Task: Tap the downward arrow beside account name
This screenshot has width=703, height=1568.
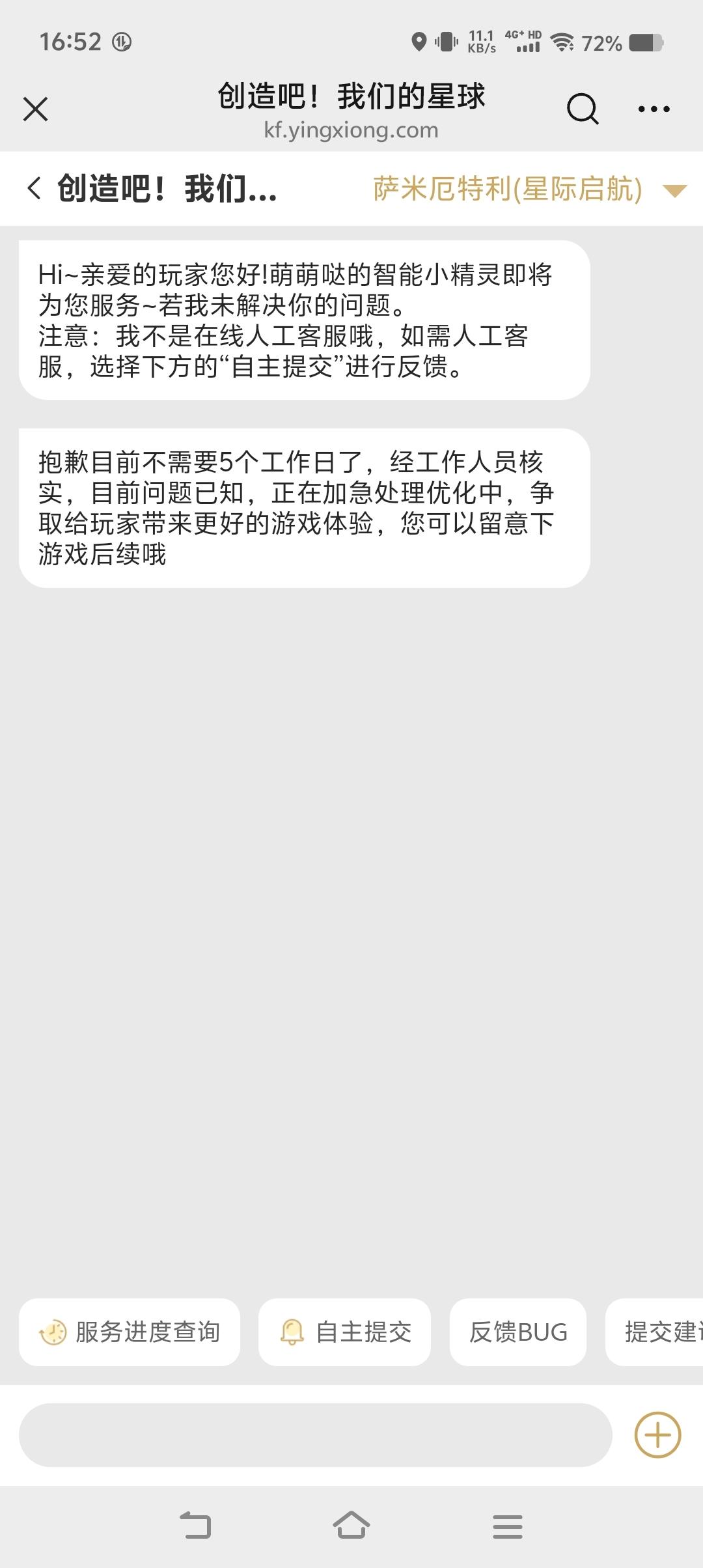Action: [674, 190]
